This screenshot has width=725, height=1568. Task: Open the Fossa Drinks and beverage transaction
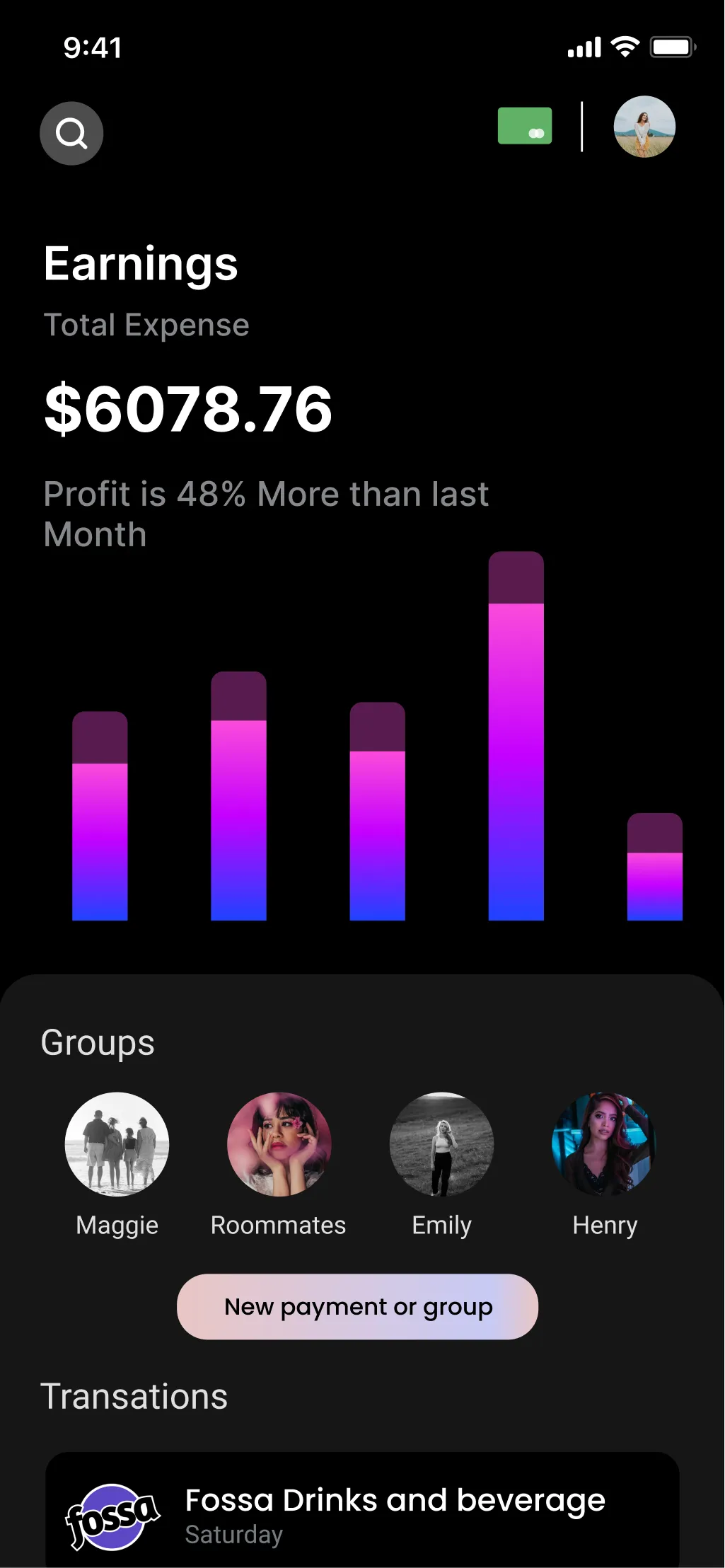(394, 1499)
